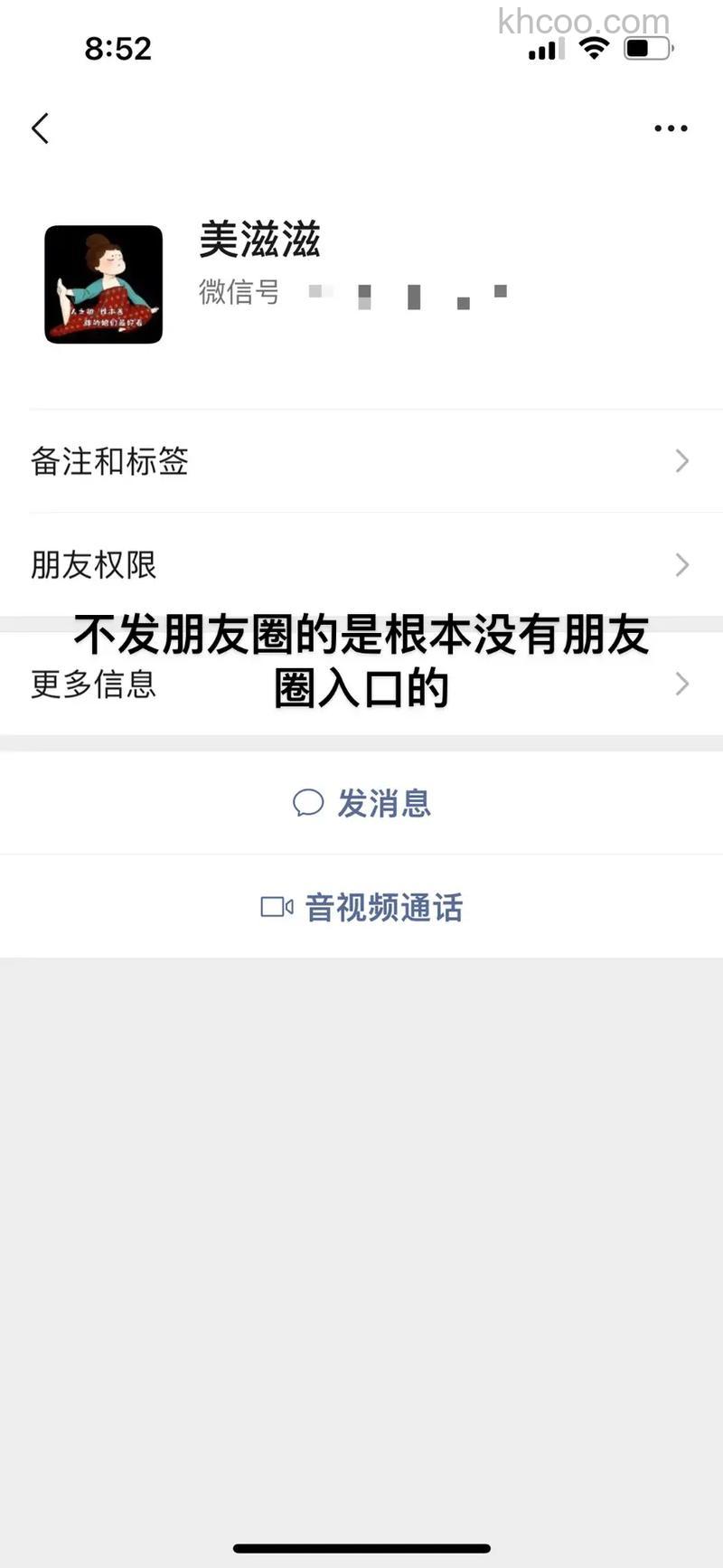Tap the blurred 微信号 ID field
The width and height of the screenshot is (723, 1568).
pyautogui.click(x=407, y=293)
